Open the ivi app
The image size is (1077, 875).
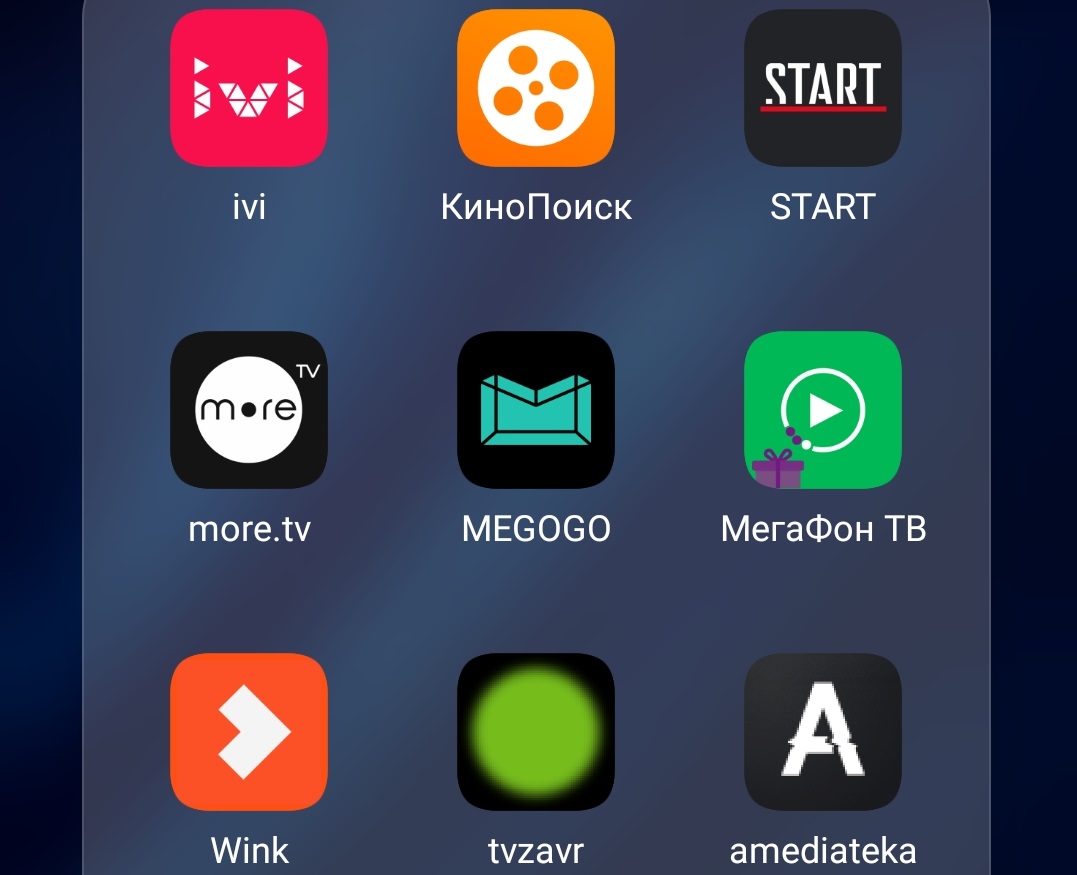pyautogui.click(x=249, y=88)
